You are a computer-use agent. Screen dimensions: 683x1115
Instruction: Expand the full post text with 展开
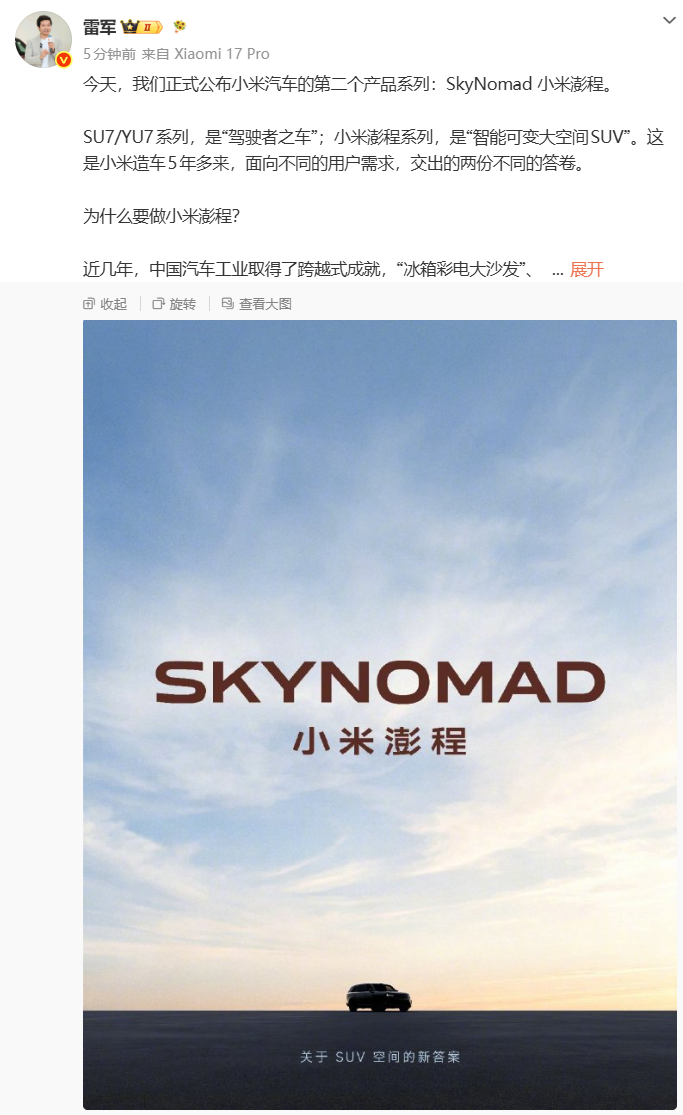click(x=587, y=270)
